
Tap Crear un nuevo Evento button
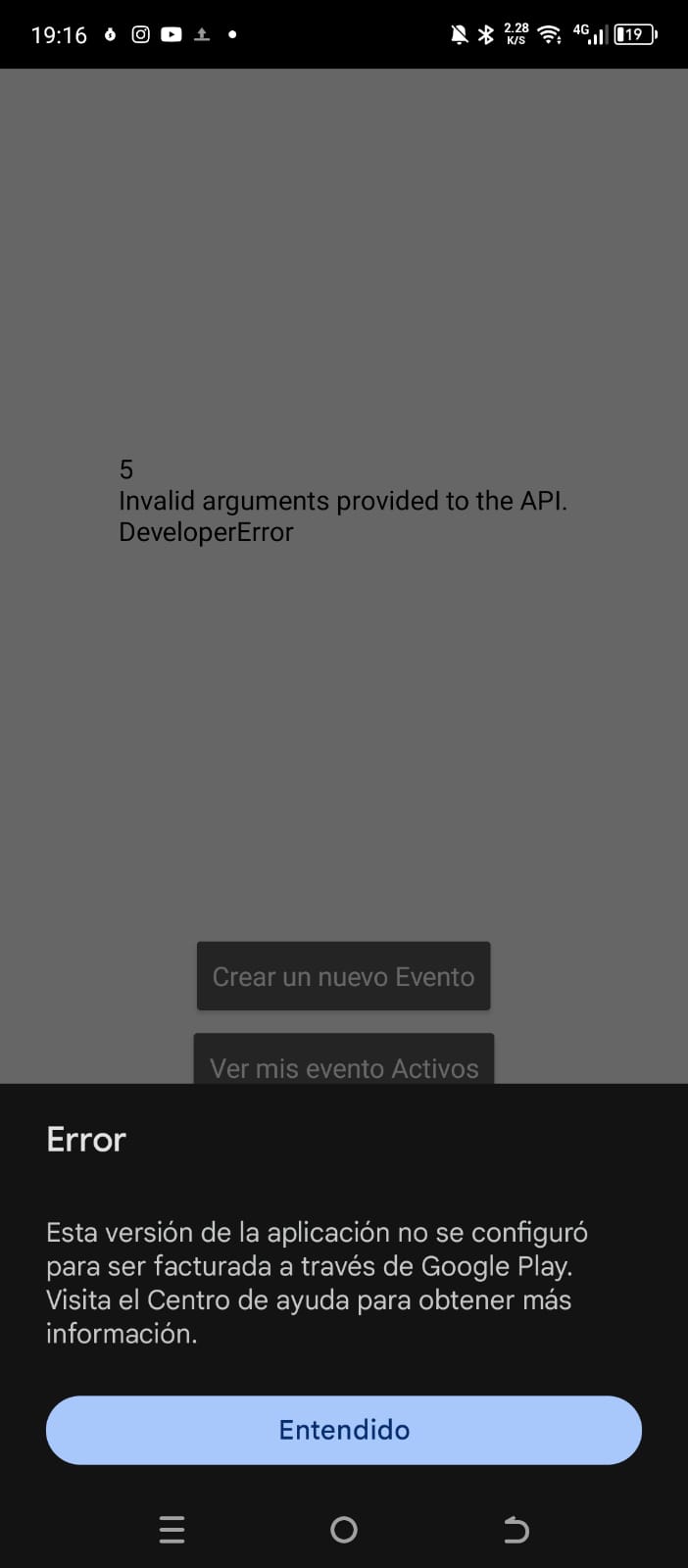point(343,976)
